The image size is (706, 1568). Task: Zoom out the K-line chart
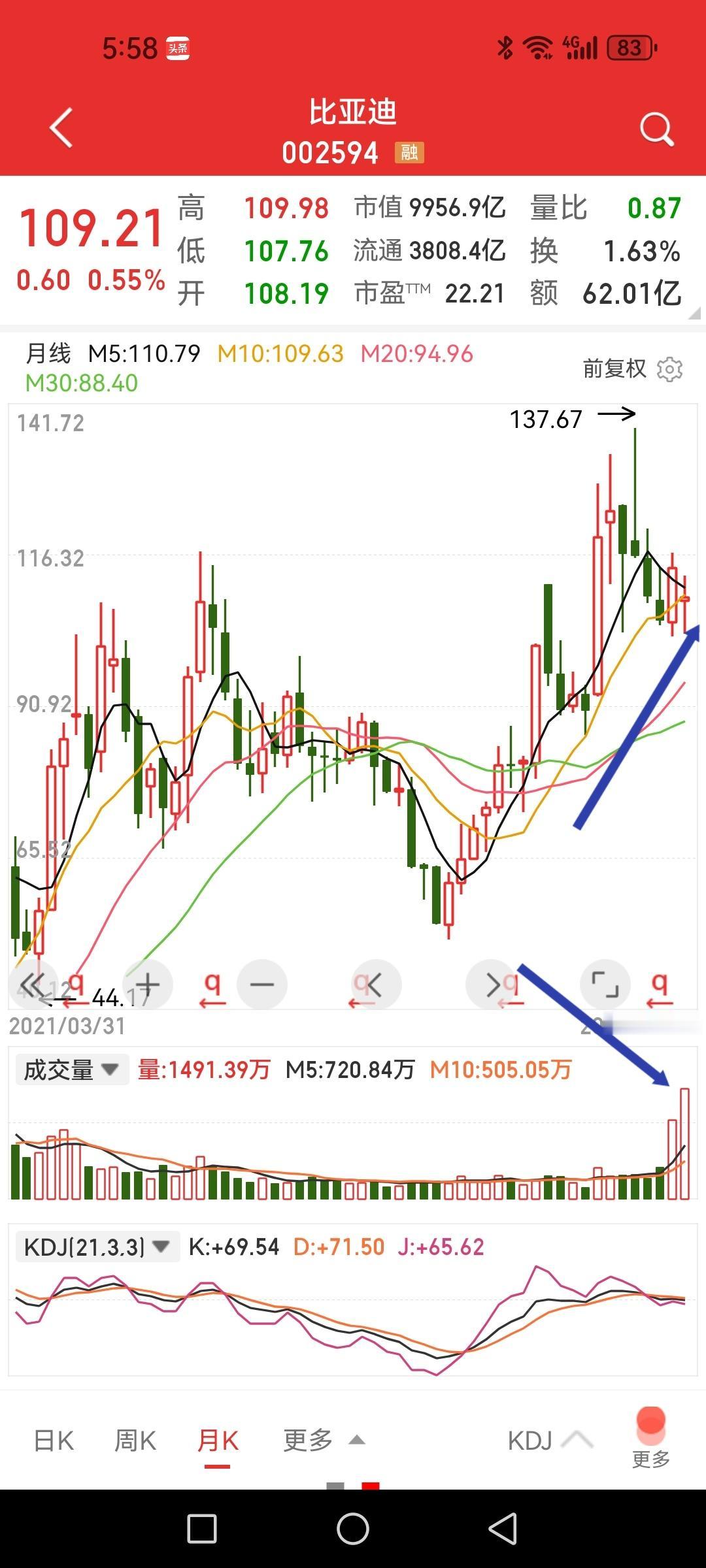pyautogui.click(x=262, y=984)
